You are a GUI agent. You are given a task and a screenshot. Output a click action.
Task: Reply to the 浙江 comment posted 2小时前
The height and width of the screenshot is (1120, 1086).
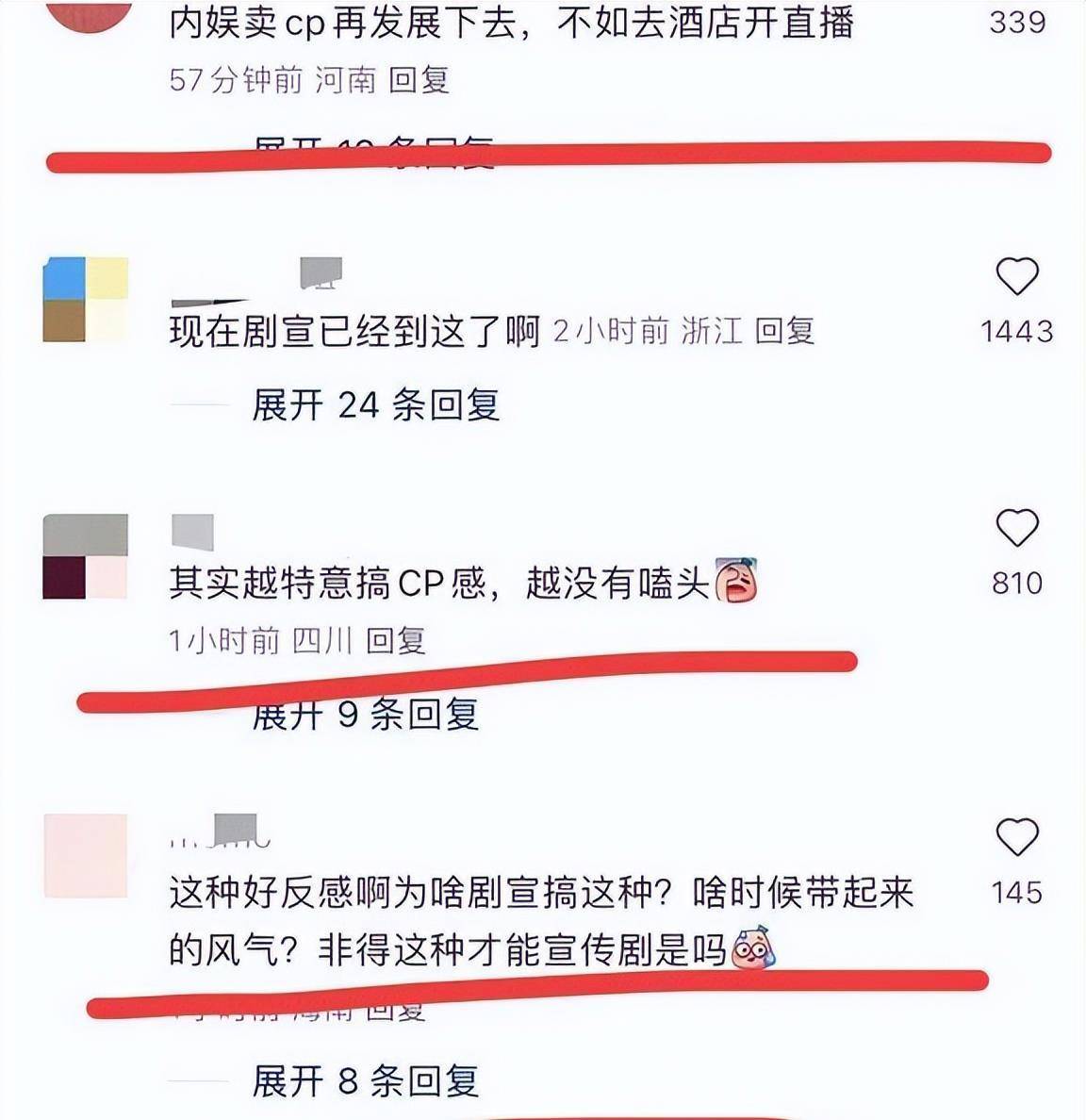click(x=784, y=331)
